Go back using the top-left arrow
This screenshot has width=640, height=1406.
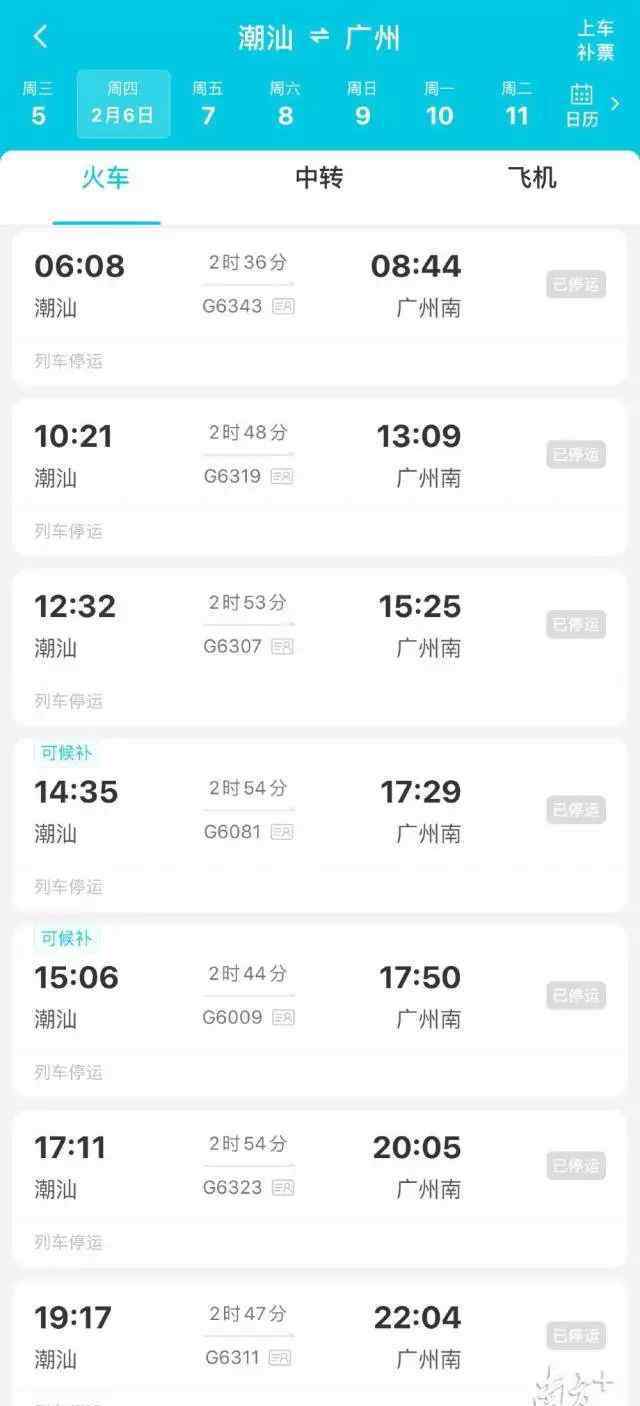click(x=40, y=37)
